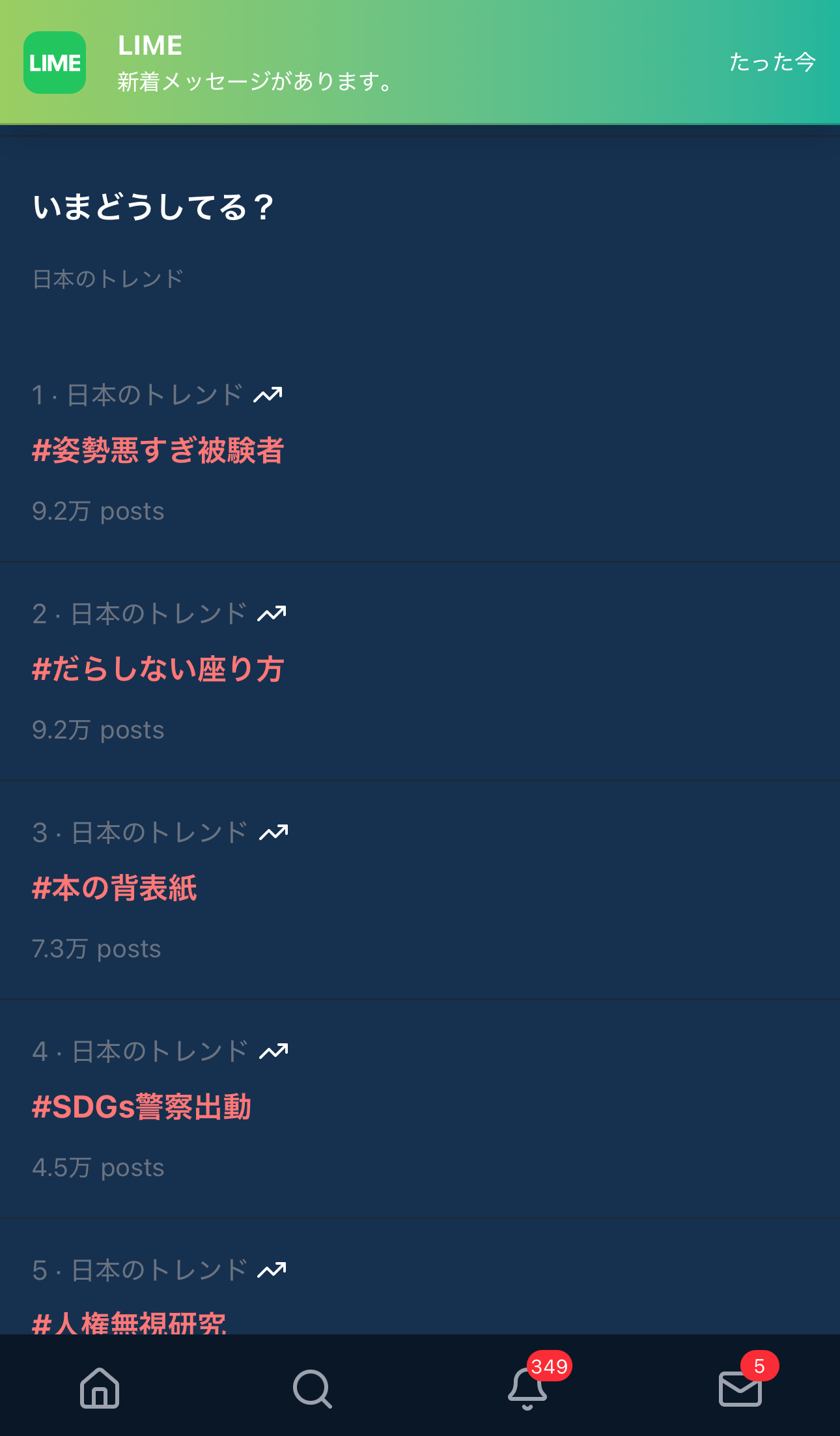Open trend #姿勢悪すぎ被験者
This screenshot has height=1436, width=840.
[x=158, y=451]
